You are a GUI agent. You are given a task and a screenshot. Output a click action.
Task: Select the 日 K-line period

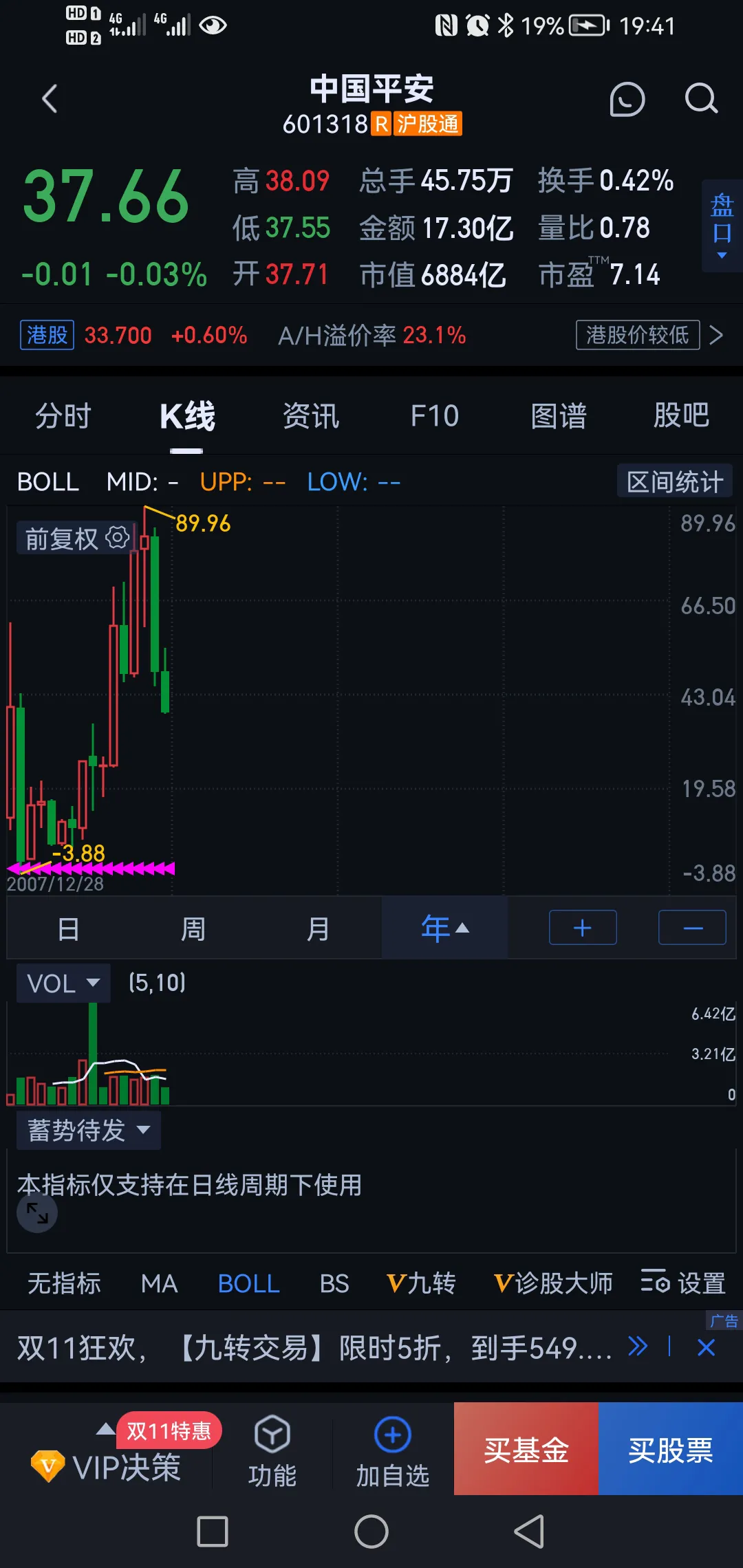click(x=68, y=929)
